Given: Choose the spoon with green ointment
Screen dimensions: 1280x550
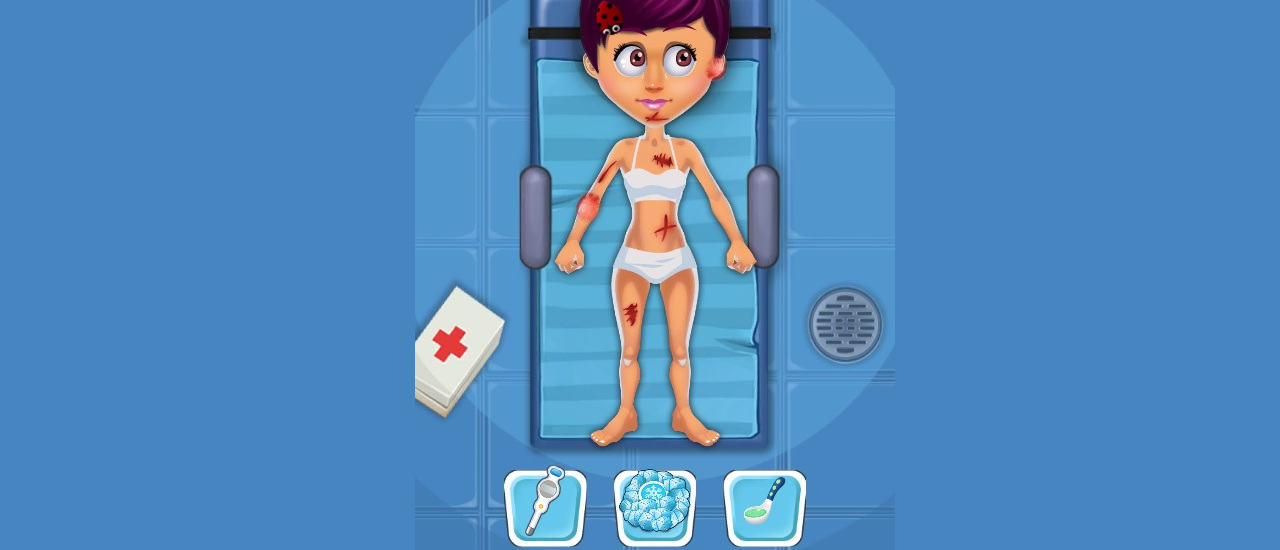Looking at the screenshot, I should pyautogui.click(x=765, y=507).
